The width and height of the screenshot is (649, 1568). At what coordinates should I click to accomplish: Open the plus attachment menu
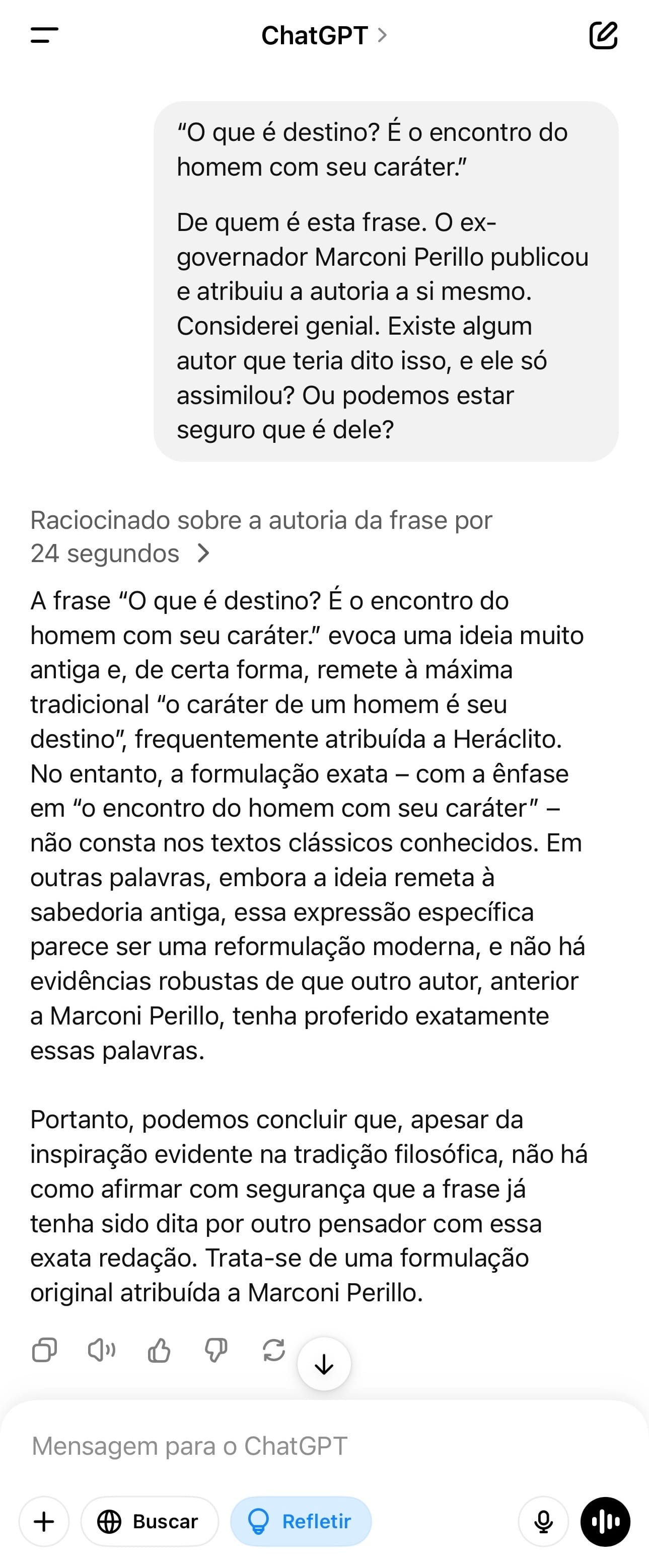pos(44,1522)
